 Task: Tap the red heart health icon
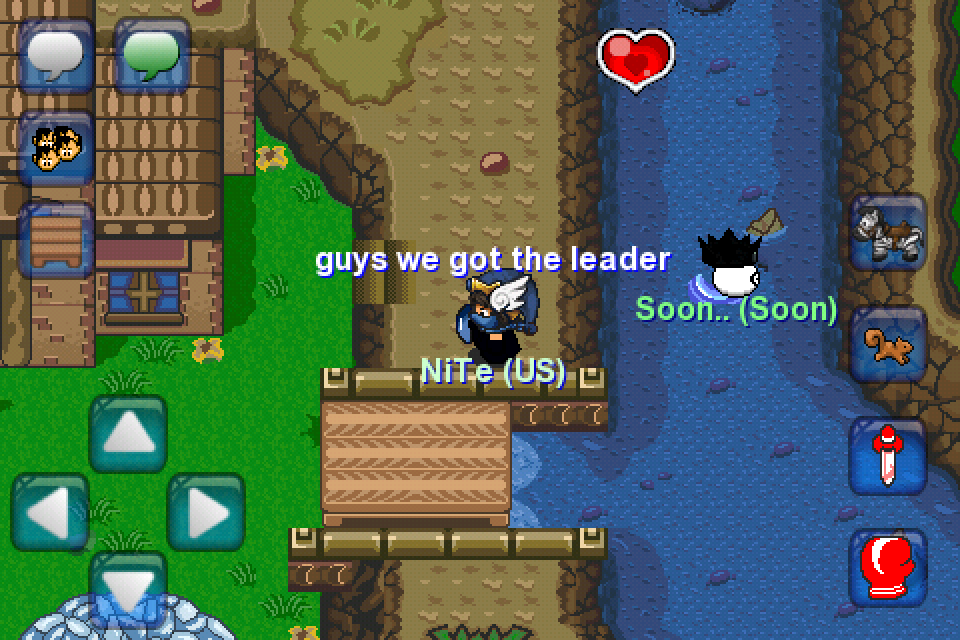pos(636,60)
